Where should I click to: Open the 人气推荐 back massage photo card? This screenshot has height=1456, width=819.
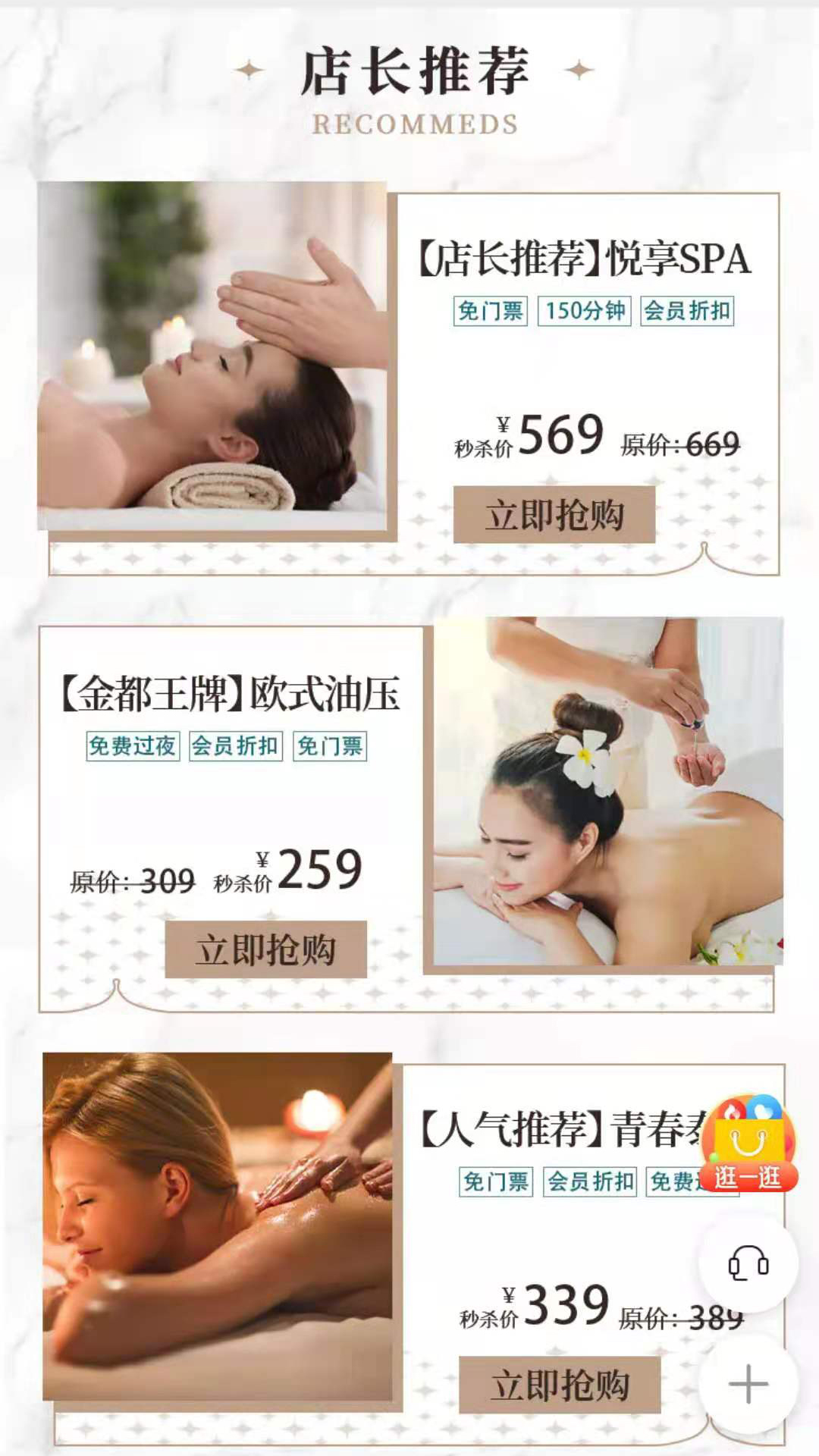coord(218,1226)
